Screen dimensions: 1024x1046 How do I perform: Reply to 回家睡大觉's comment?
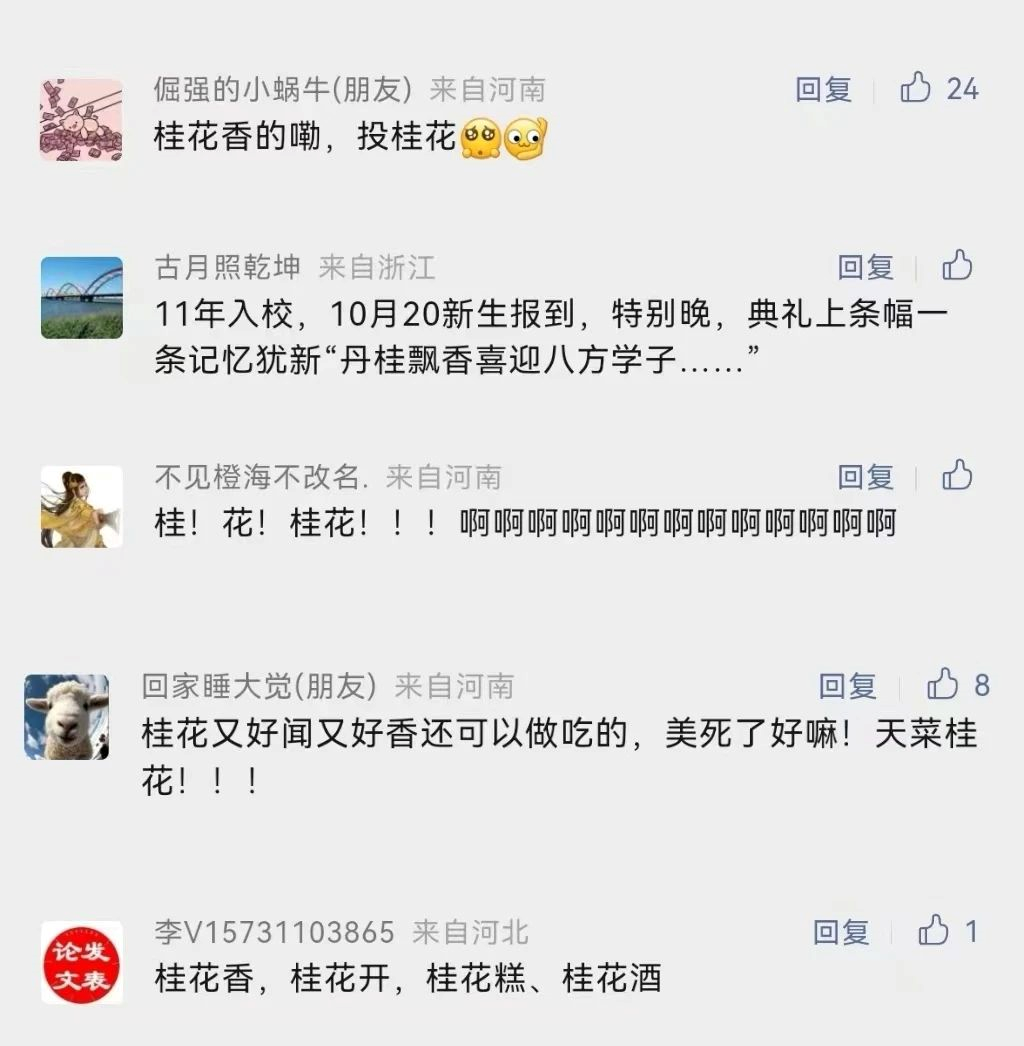[x=847, y=685]
